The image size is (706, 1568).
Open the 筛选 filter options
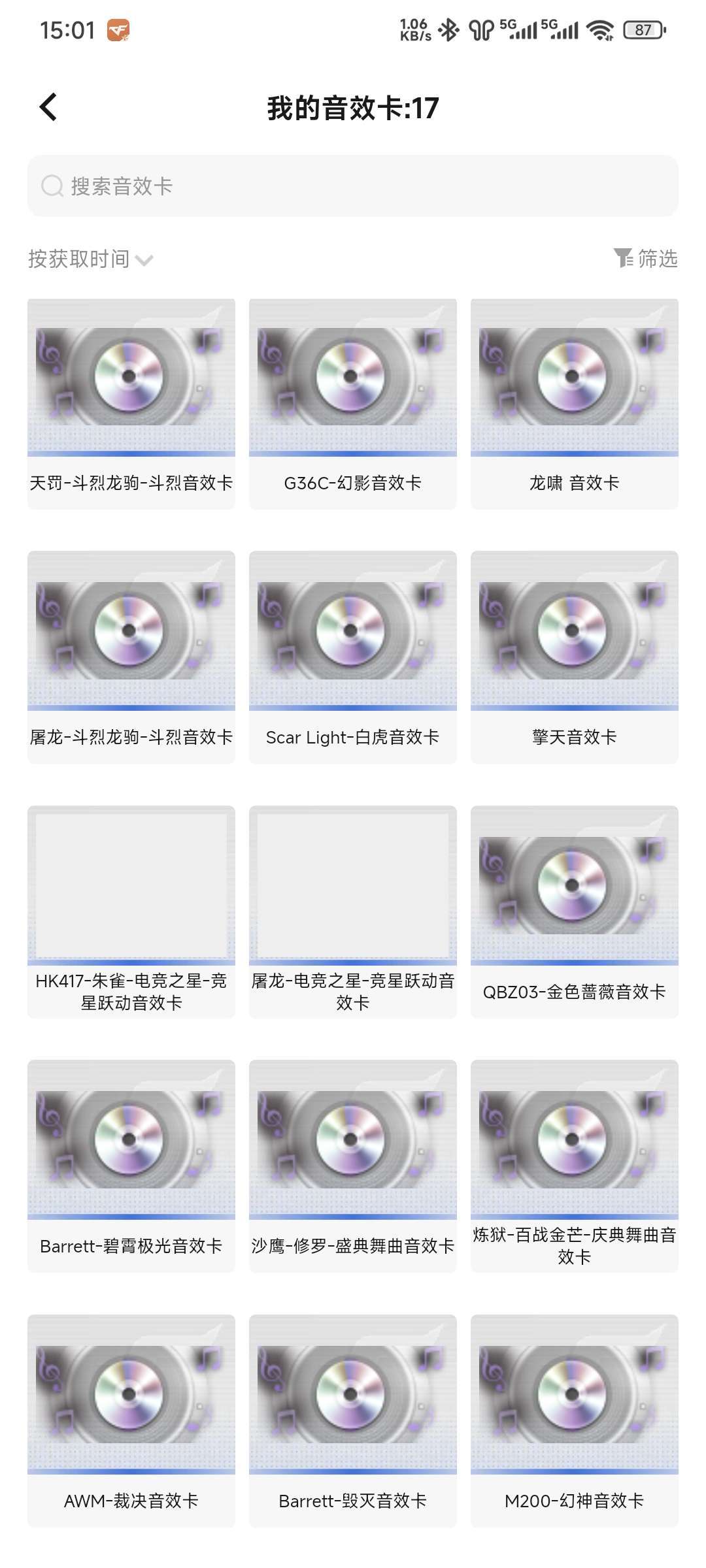(647, 259)
